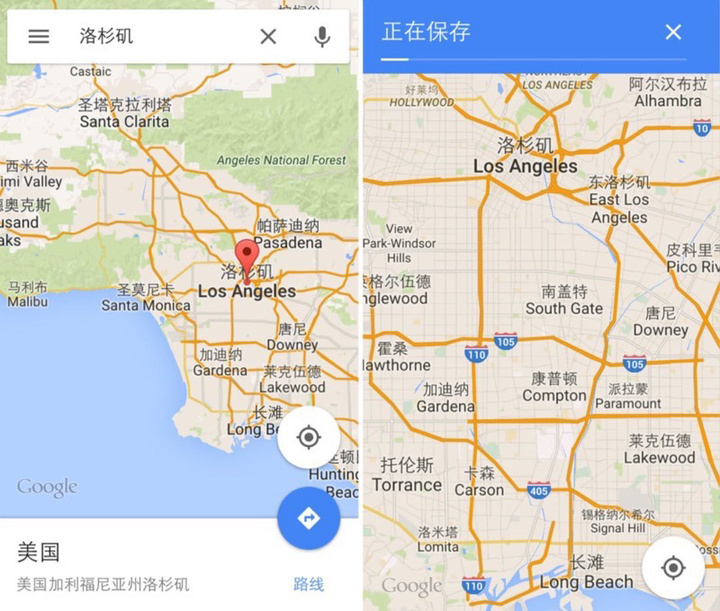Tap my location button on the saving map

pos(673,567)
